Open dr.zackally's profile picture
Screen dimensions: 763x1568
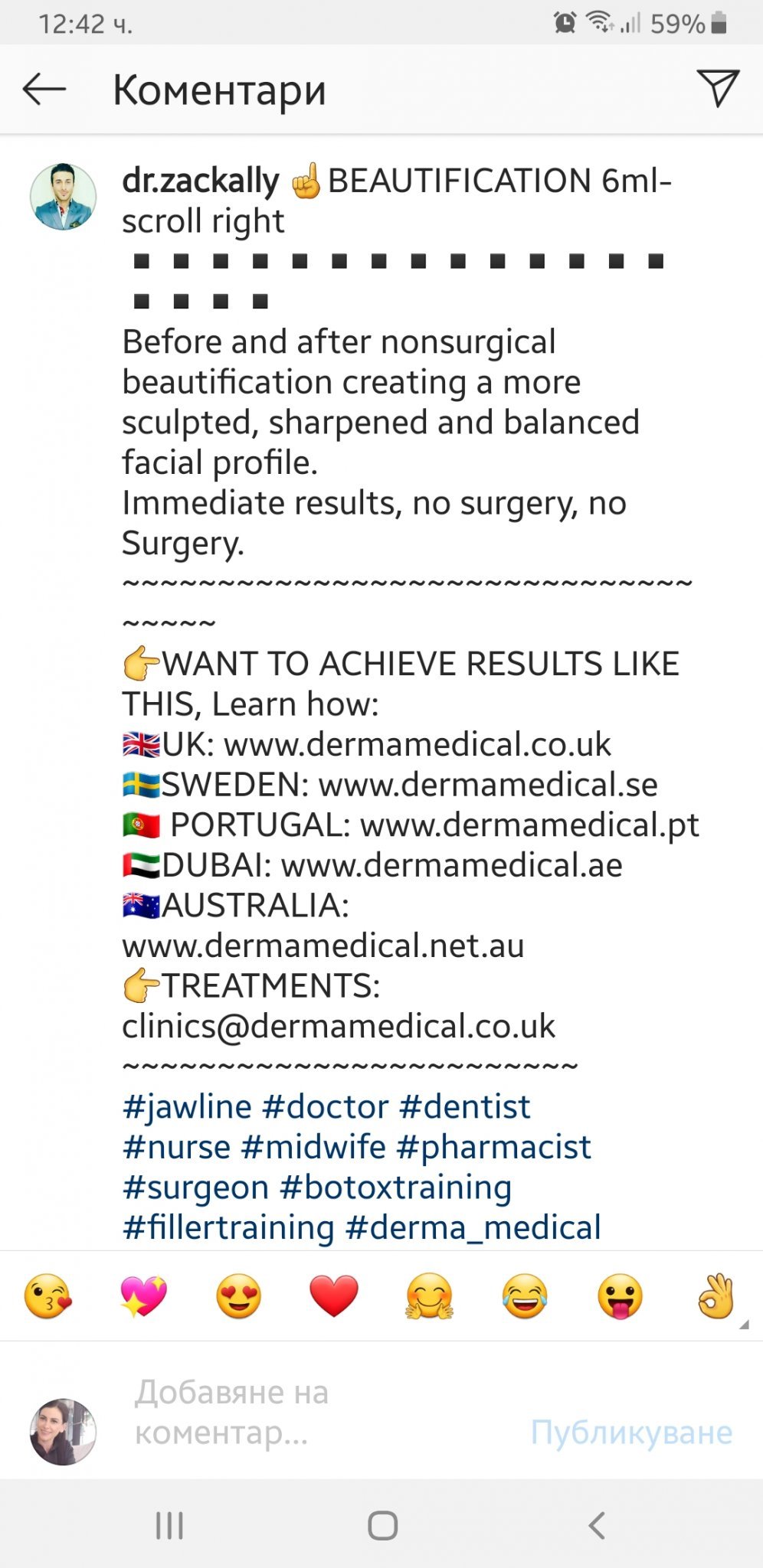[63, 197]
